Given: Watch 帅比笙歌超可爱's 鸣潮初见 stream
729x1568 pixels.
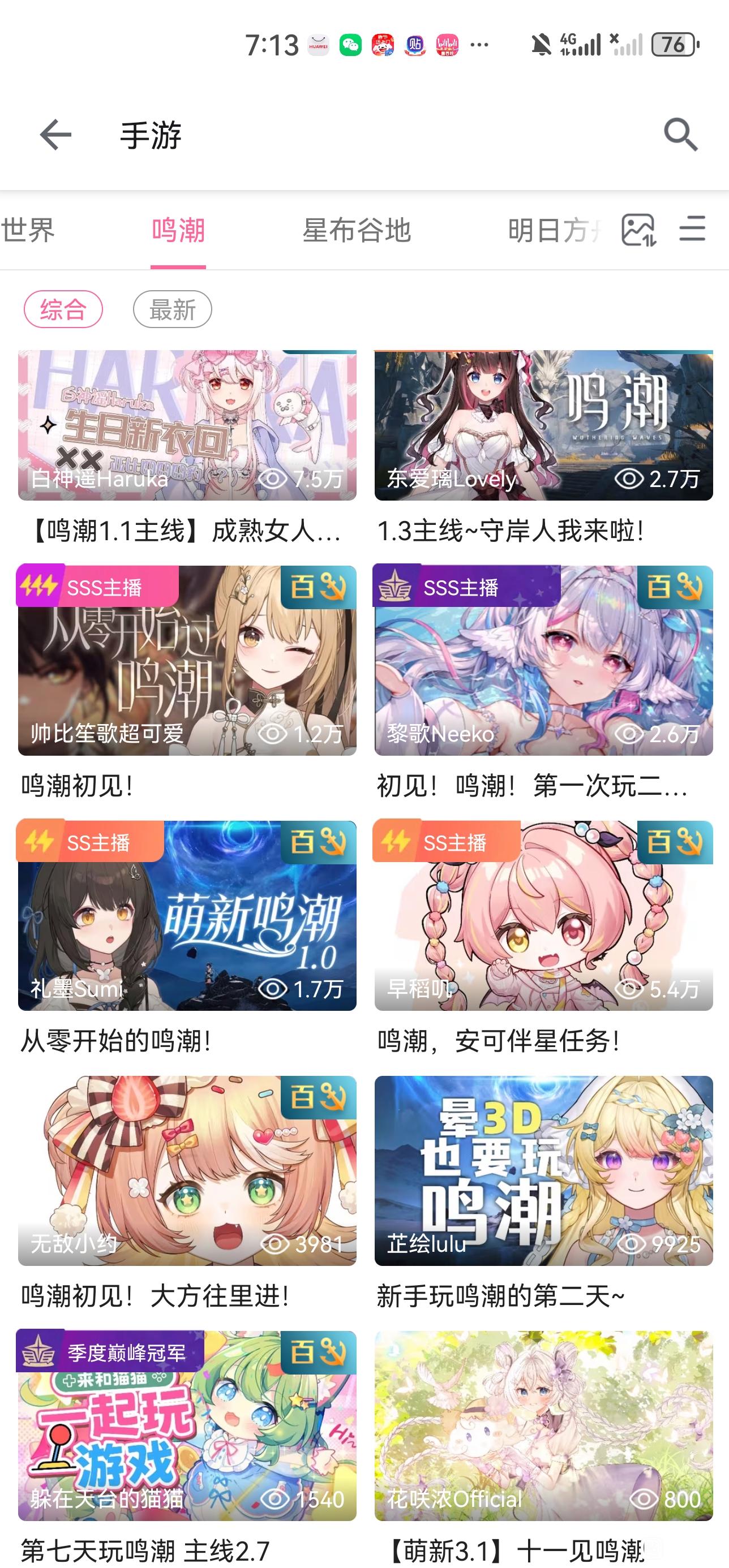Looking at the screenshot, I should [x=187, y=661].
